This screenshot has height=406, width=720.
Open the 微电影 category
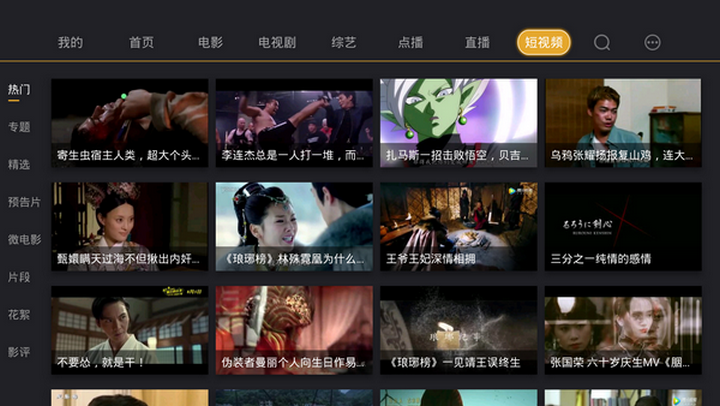pyautogui.click(x=24, y=239)
